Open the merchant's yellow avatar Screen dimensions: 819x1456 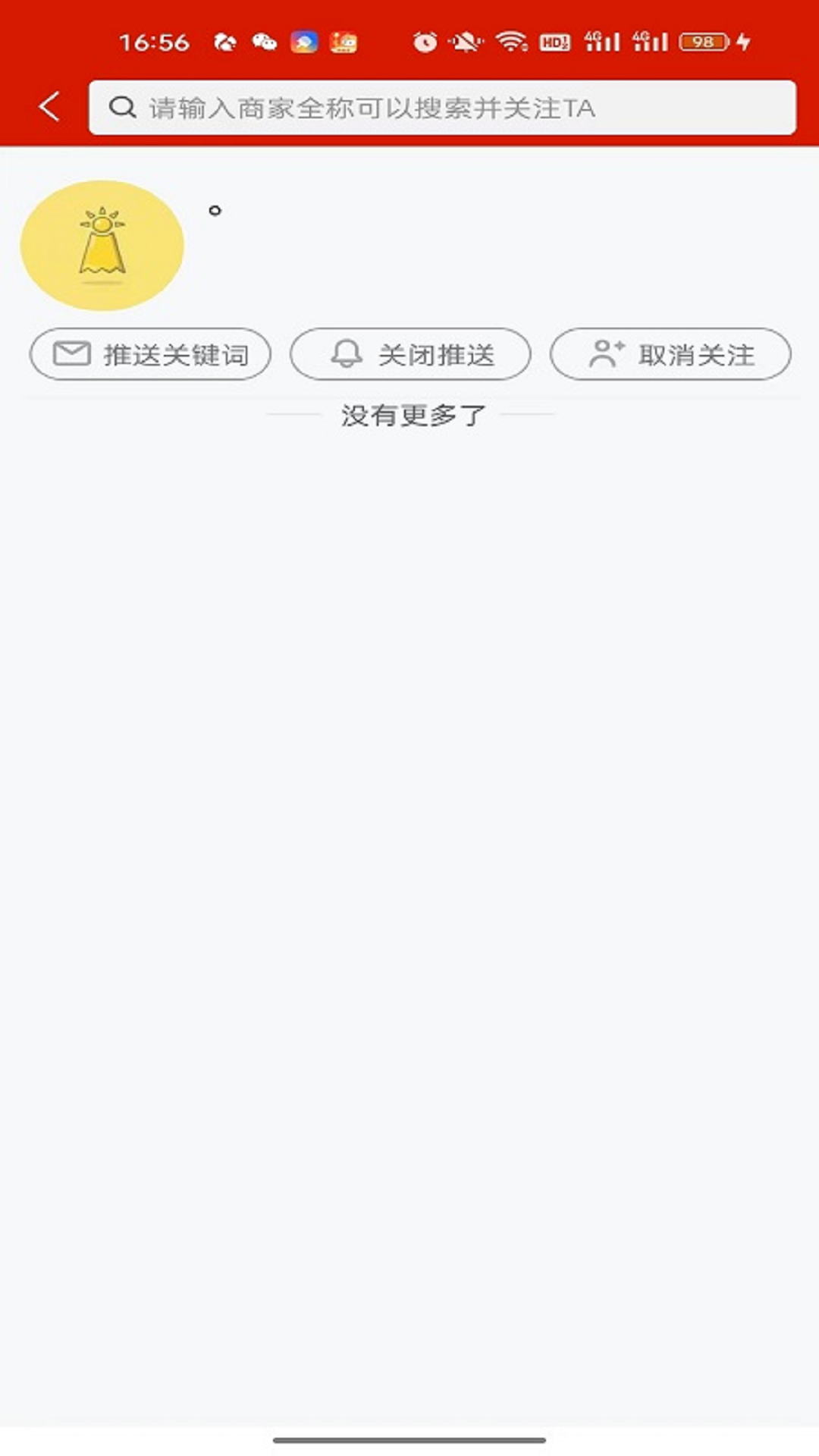coord(102,245)
